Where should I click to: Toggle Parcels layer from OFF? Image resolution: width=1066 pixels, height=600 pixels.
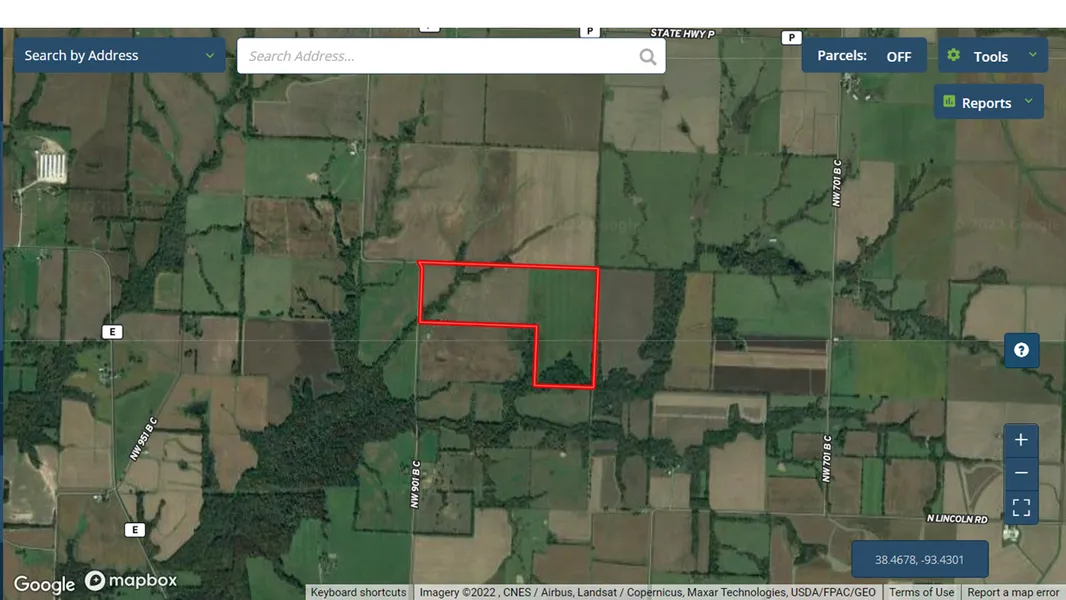(864, 56)
